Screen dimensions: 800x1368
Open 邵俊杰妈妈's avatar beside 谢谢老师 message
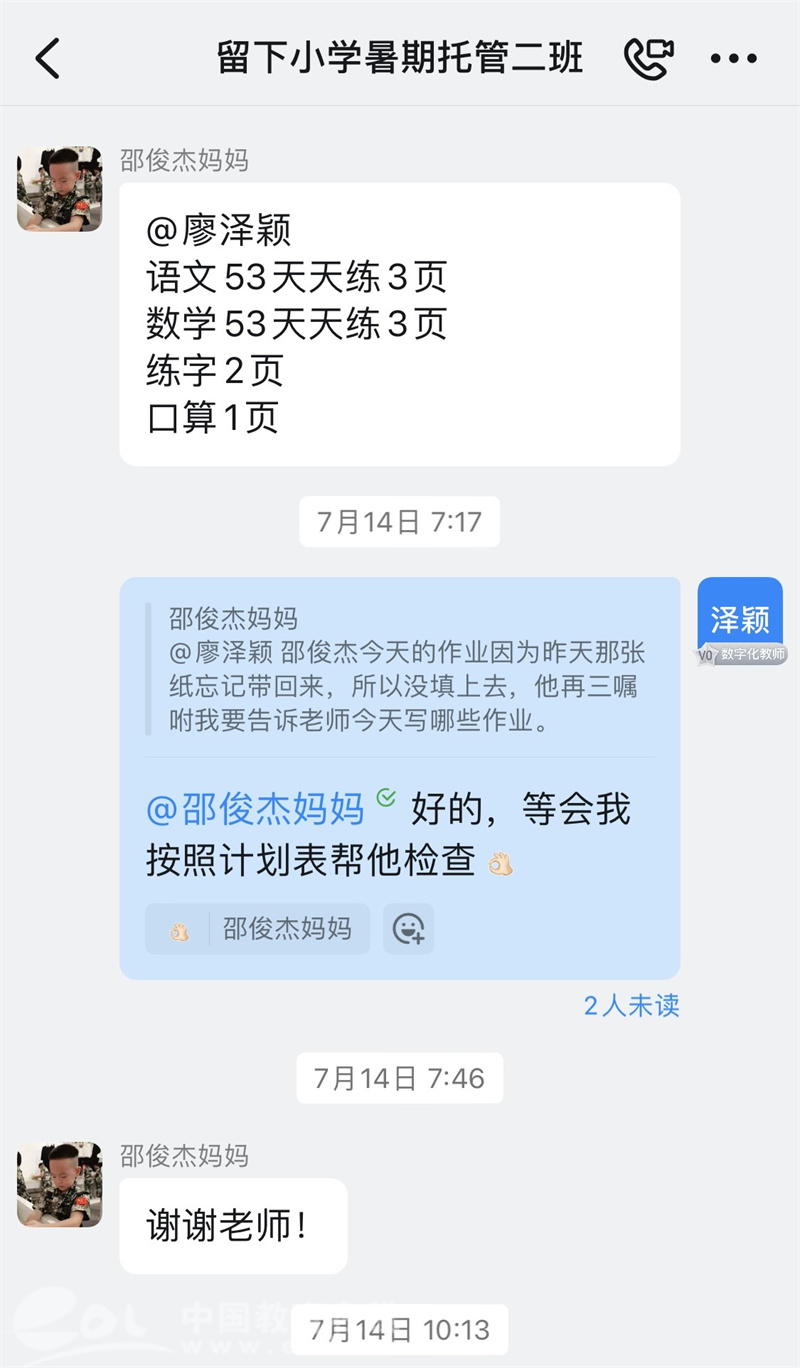pyautogui.click(x=60, y=1184)
